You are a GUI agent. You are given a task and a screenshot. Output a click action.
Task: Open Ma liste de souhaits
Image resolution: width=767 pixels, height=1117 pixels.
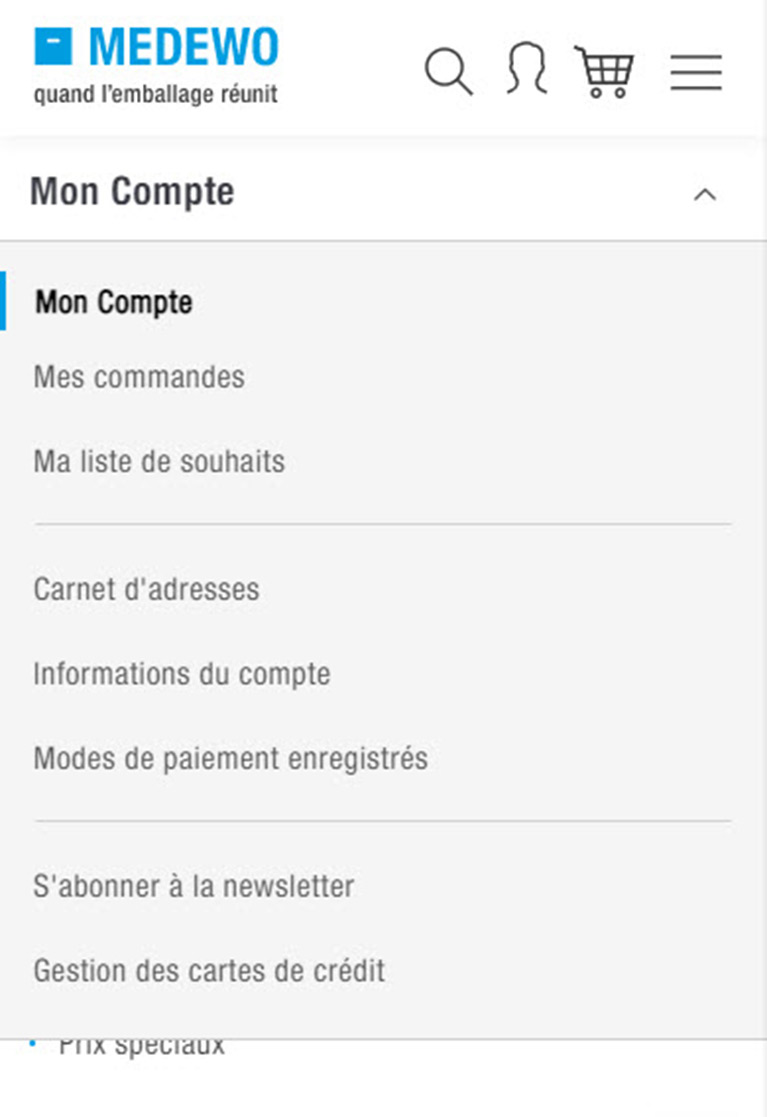pyautogui.click(x=159, y=462)
